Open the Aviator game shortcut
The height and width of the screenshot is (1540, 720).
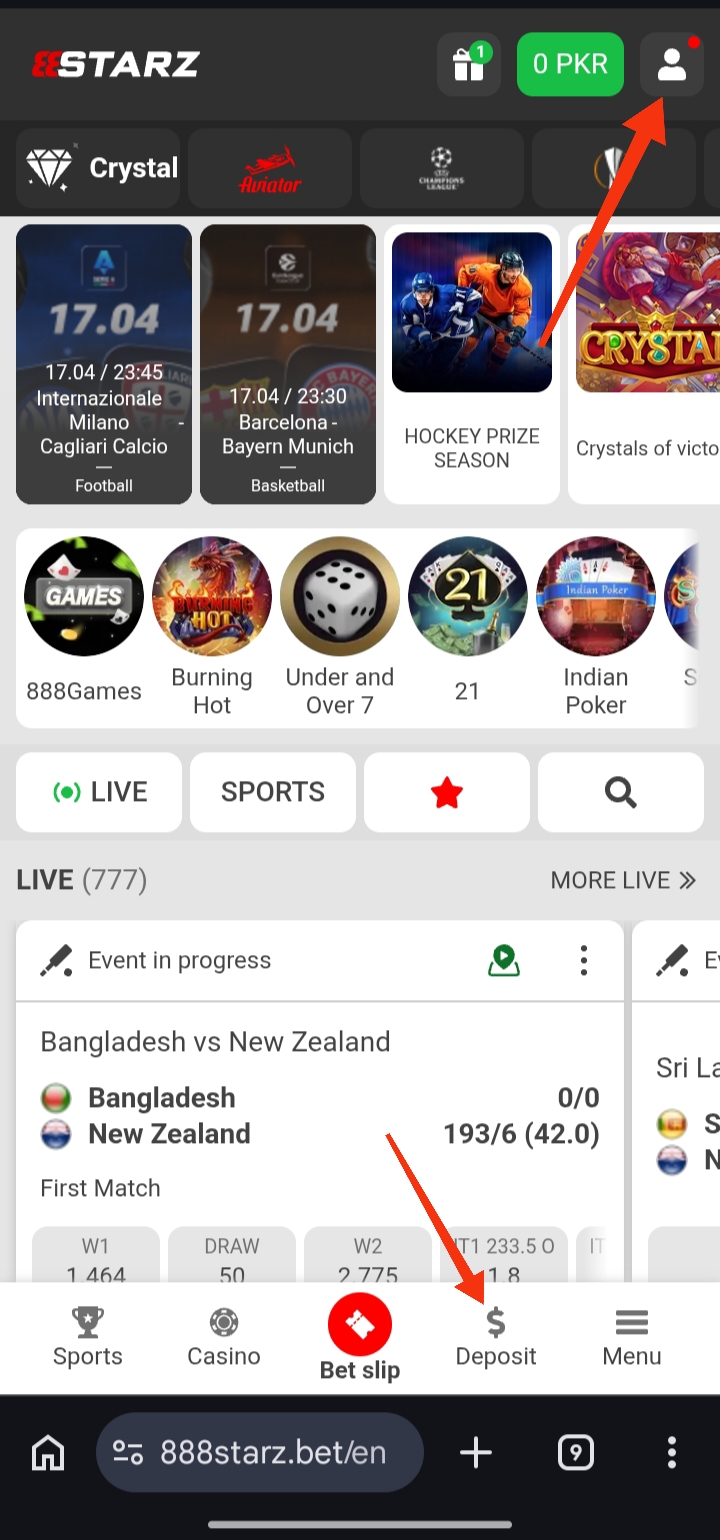(x=270, y=168)
